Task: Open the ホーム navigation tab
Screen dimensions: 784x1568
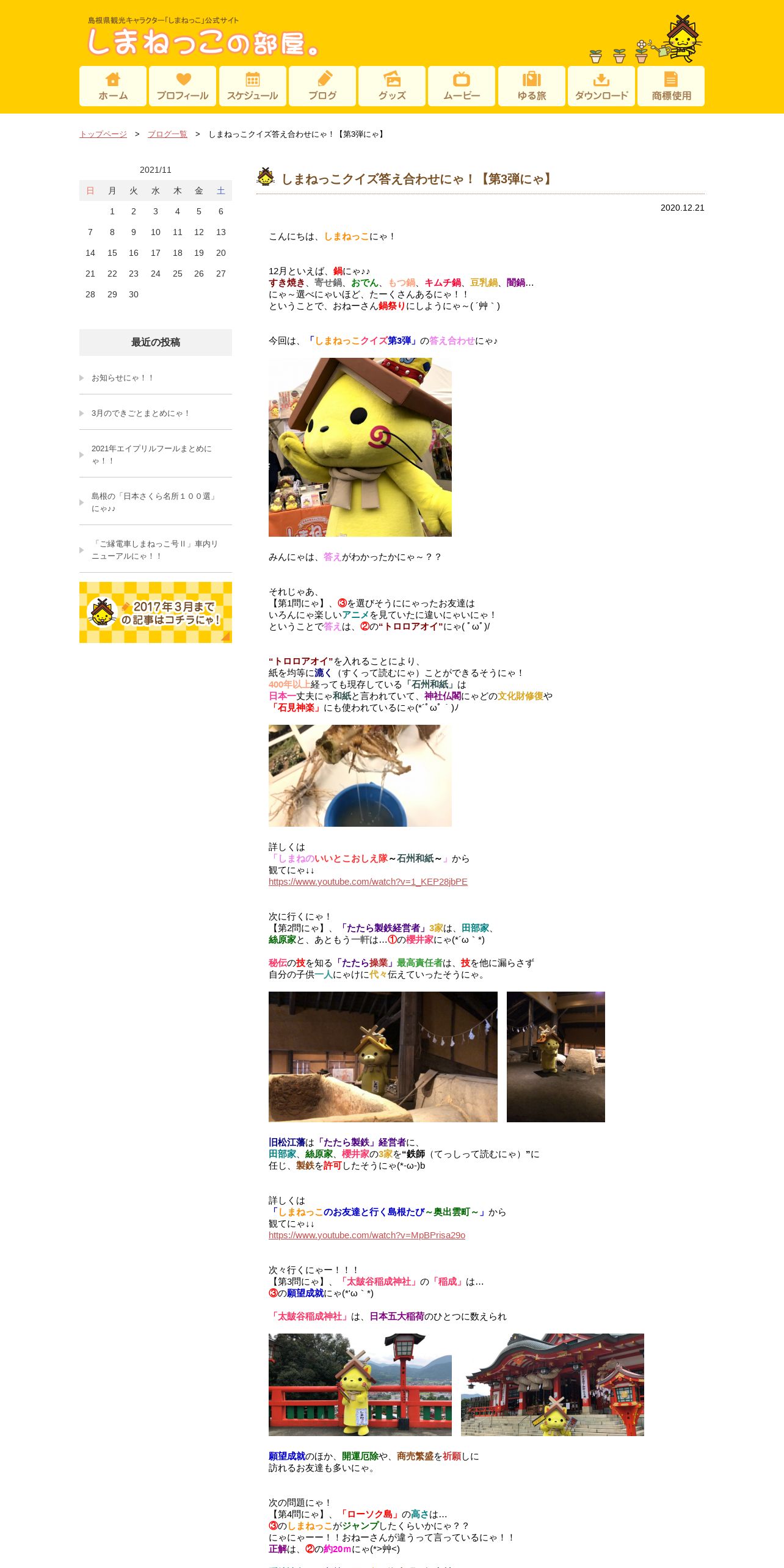Action: tap(113, 86)
